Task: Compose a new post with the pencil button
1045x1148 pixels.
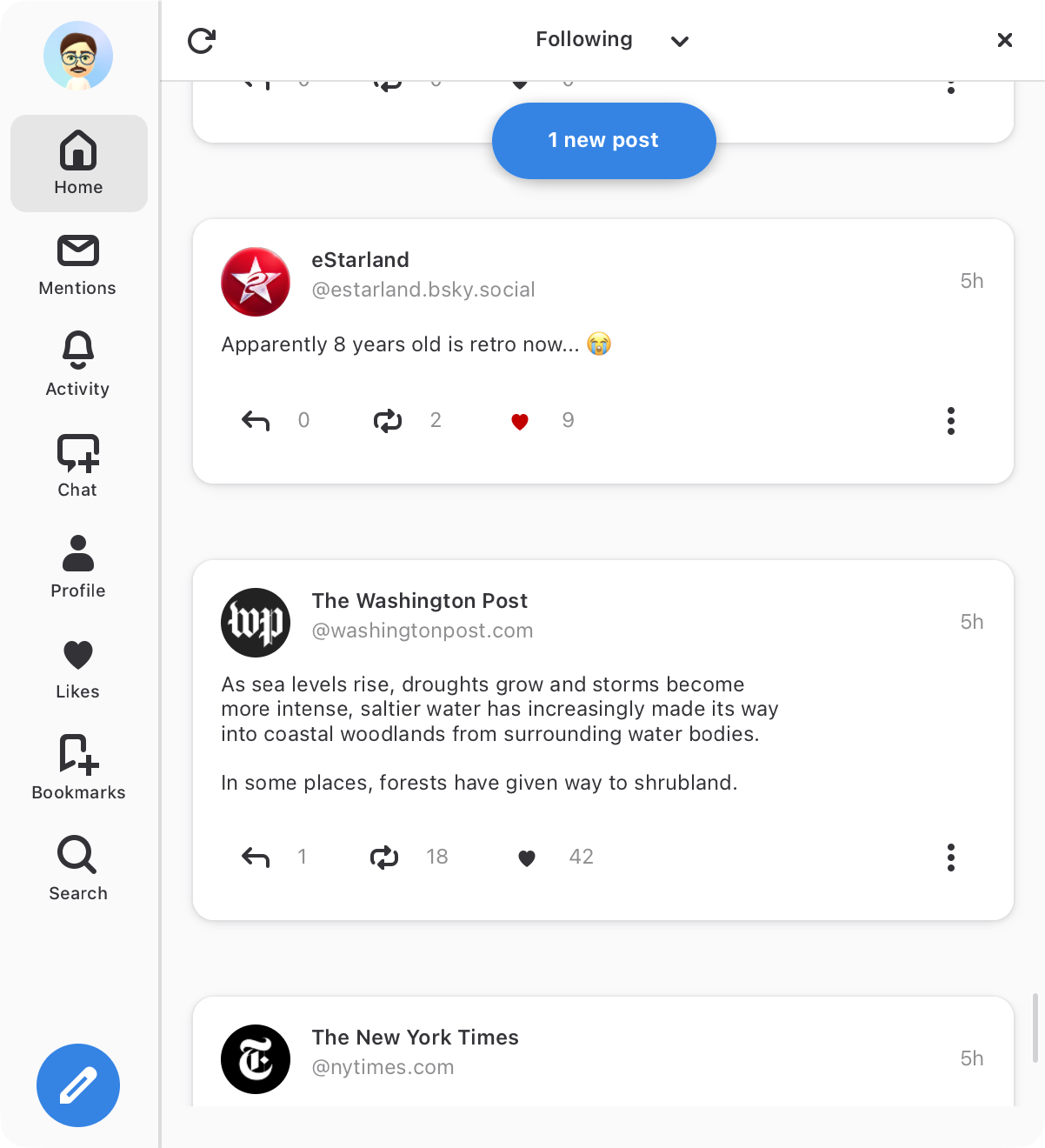Action: pyautogui.click(x=78, y=1085)
